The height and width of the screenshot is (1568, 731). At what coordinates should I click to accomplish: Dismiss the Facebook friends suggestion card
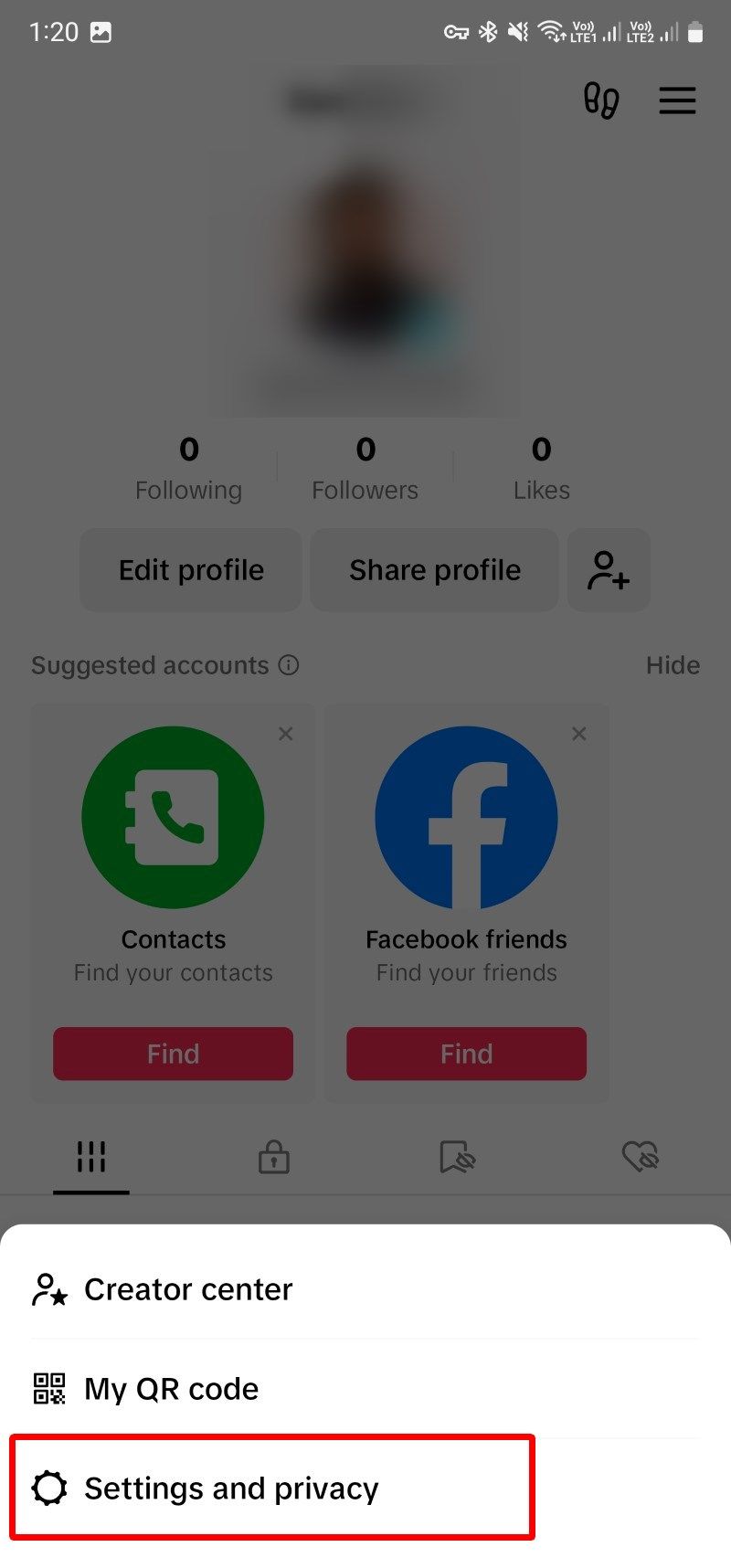click(578, 733)
